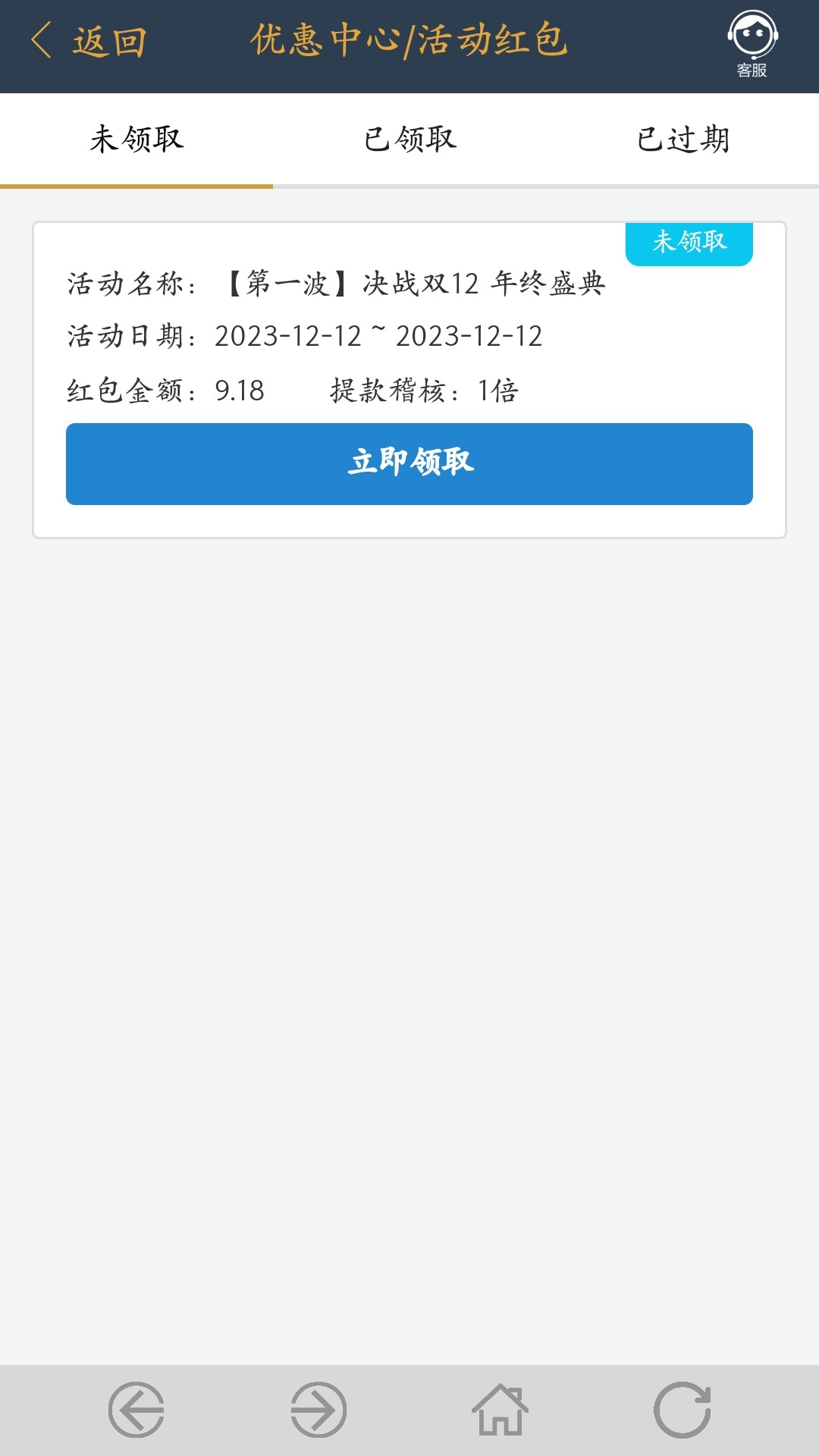This screenshot has width=819, height=1456.
Task: Switch to the 已领取 tab
Action: coord(409,140)
